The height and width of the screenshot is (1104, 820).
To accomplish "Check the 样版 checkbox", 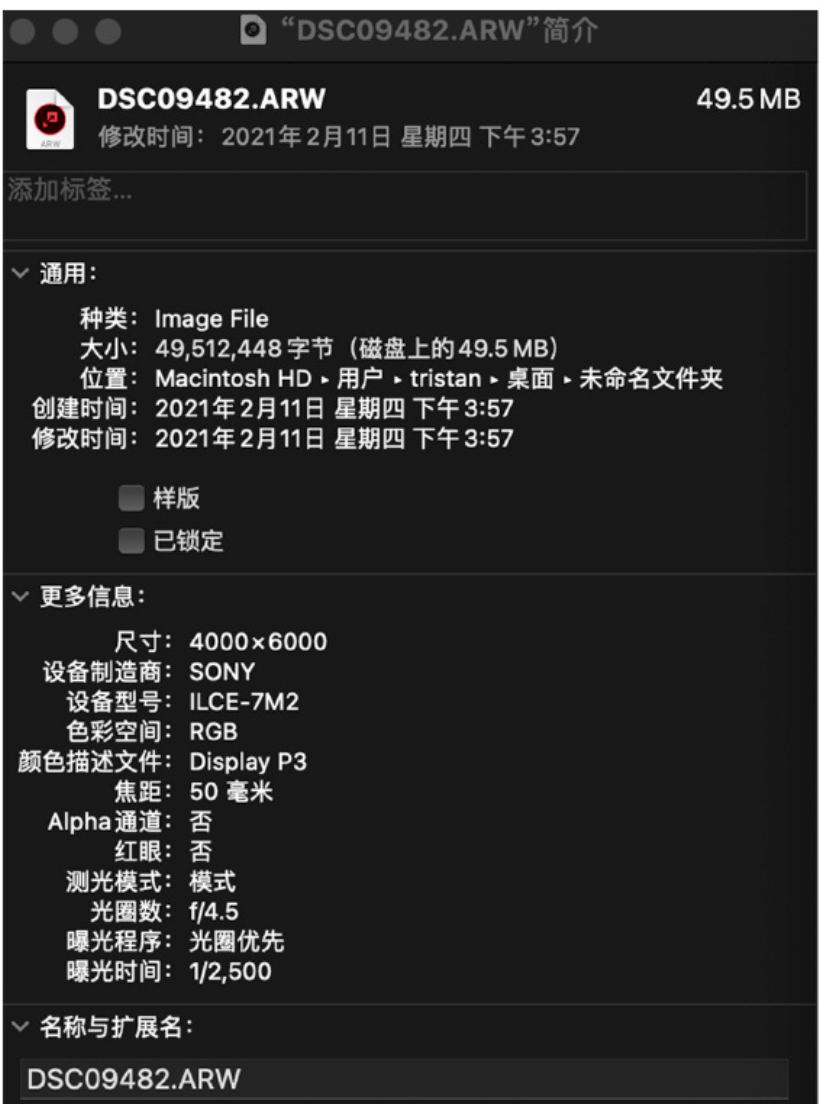I will tap(131, 498).
